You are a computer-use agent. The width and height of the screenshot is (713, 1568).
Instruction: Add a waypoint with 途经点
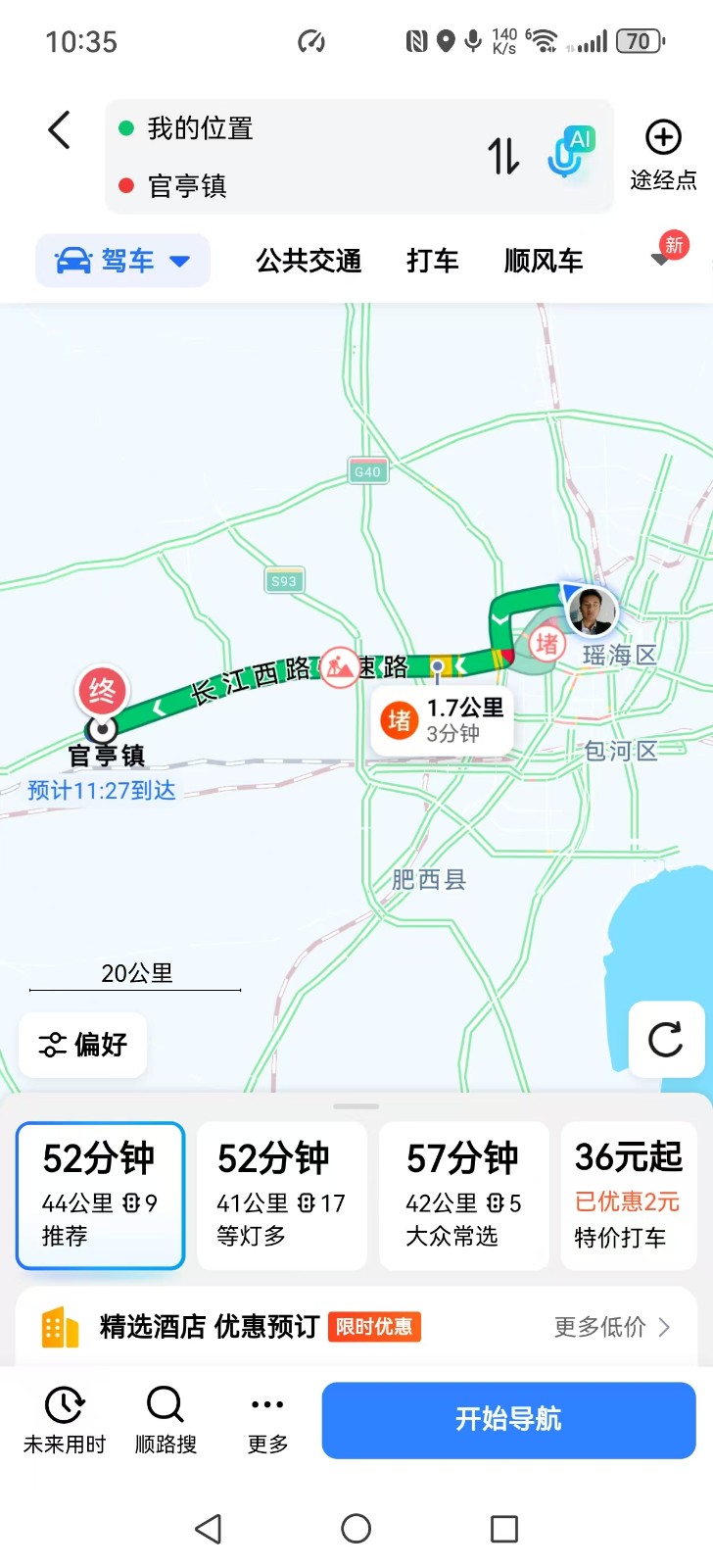tap(663, 155)
